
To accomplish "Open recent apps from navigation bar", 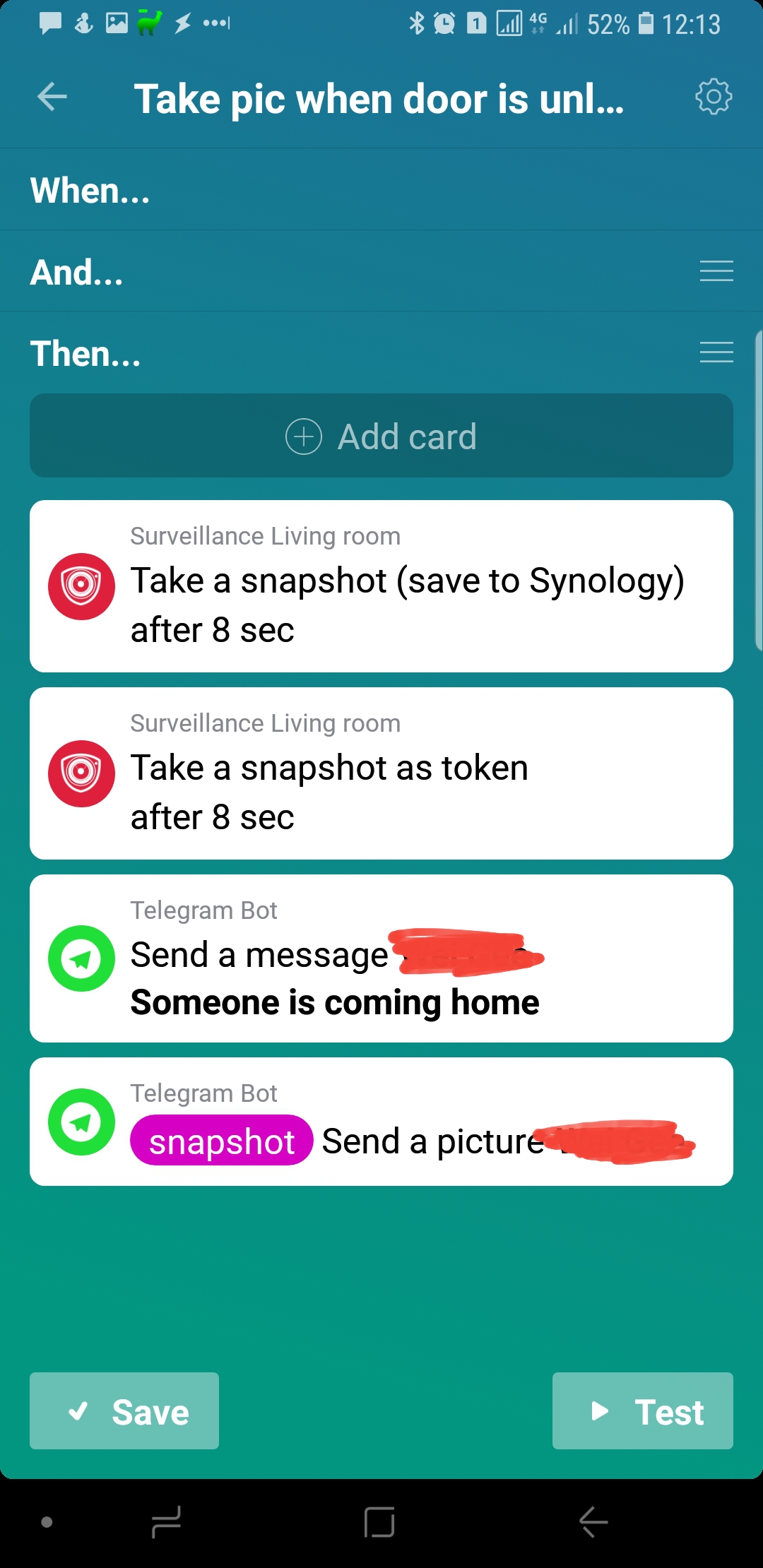I will [167, 1522].
